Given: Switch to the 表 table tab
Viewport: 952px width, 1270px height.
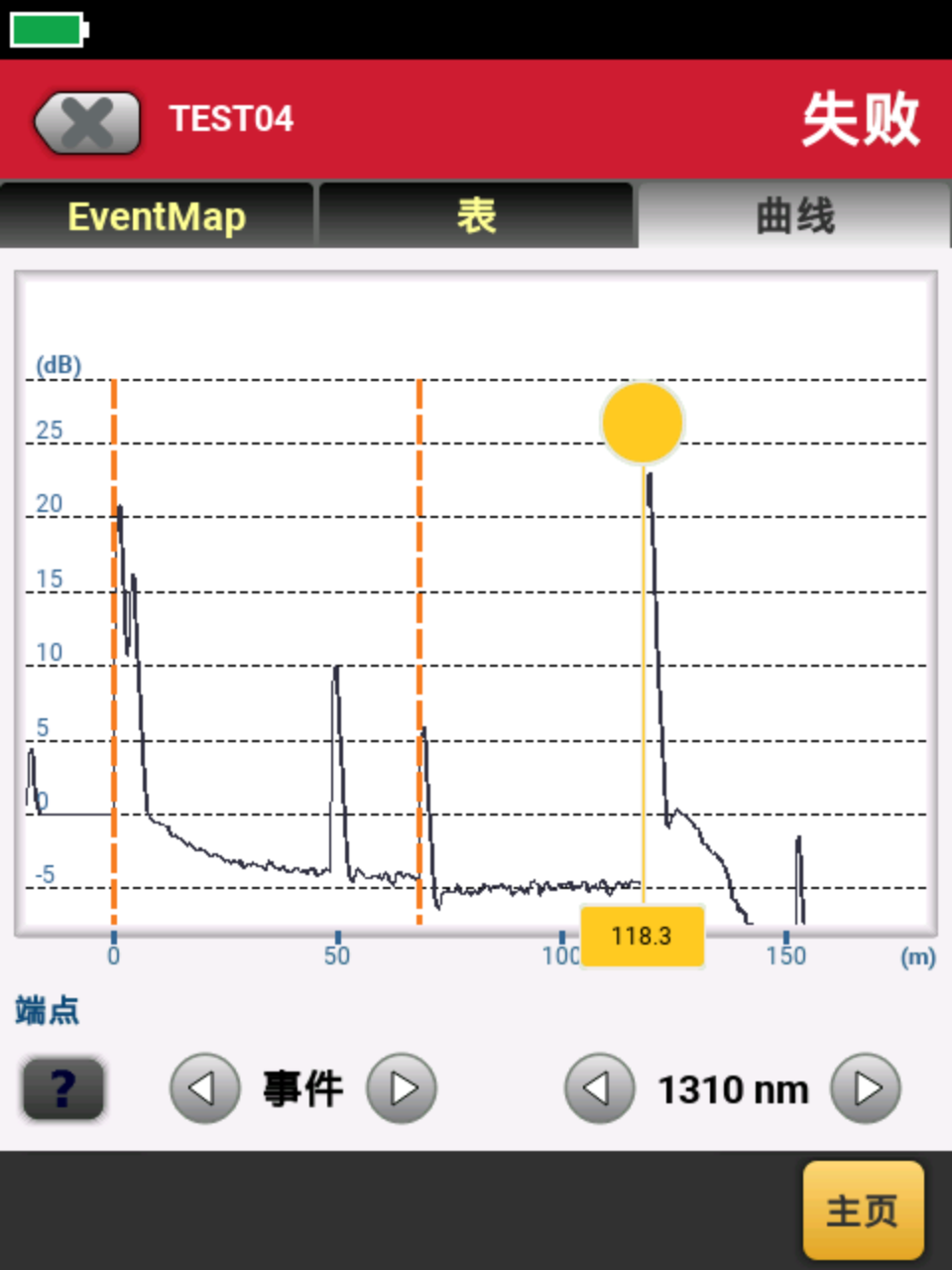Looking at the screenshot, I should point(476,215).
